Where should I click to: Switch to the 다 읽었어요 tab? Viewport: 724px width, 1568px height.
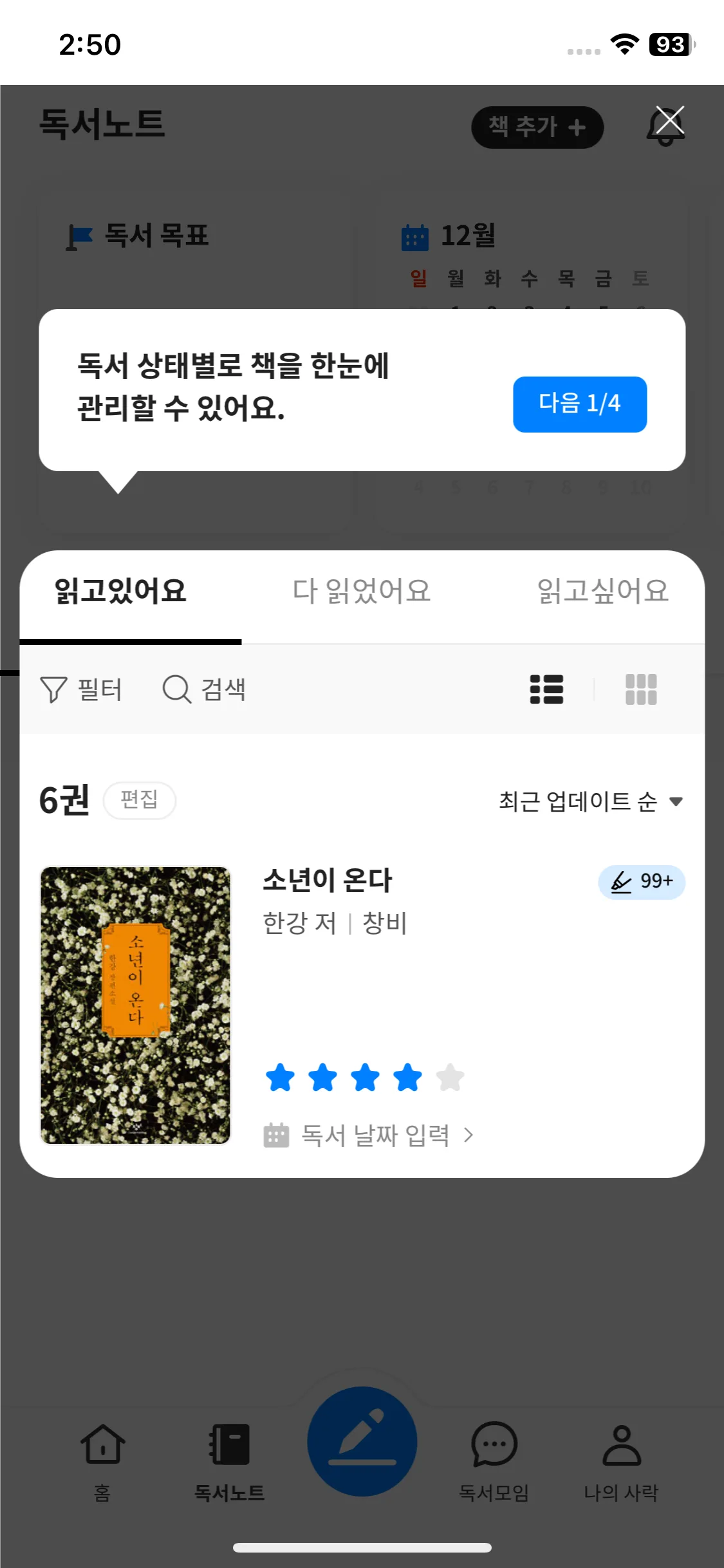tap(361, 591)
